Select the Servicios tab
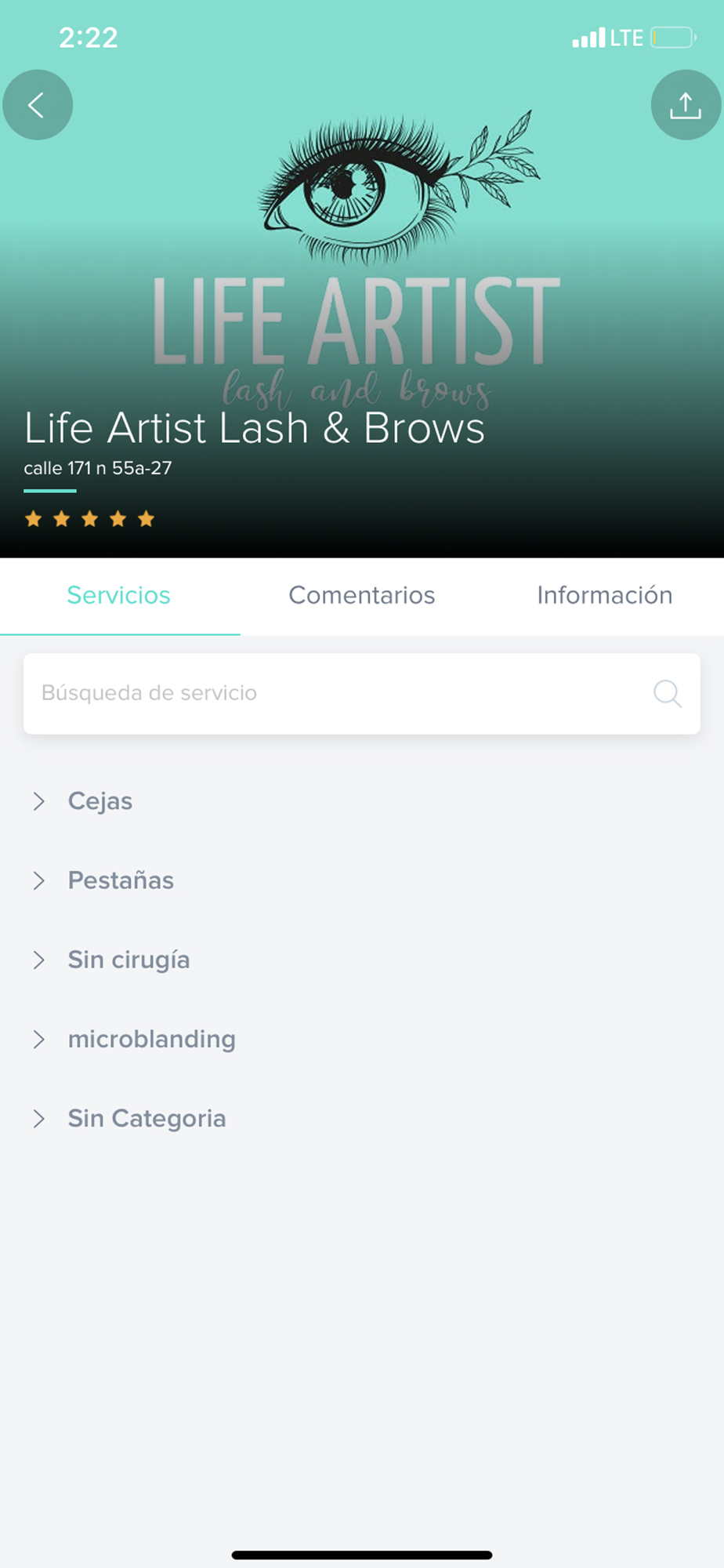The image size is (724, 1568). pyautogui.click(x=119, y=596)
